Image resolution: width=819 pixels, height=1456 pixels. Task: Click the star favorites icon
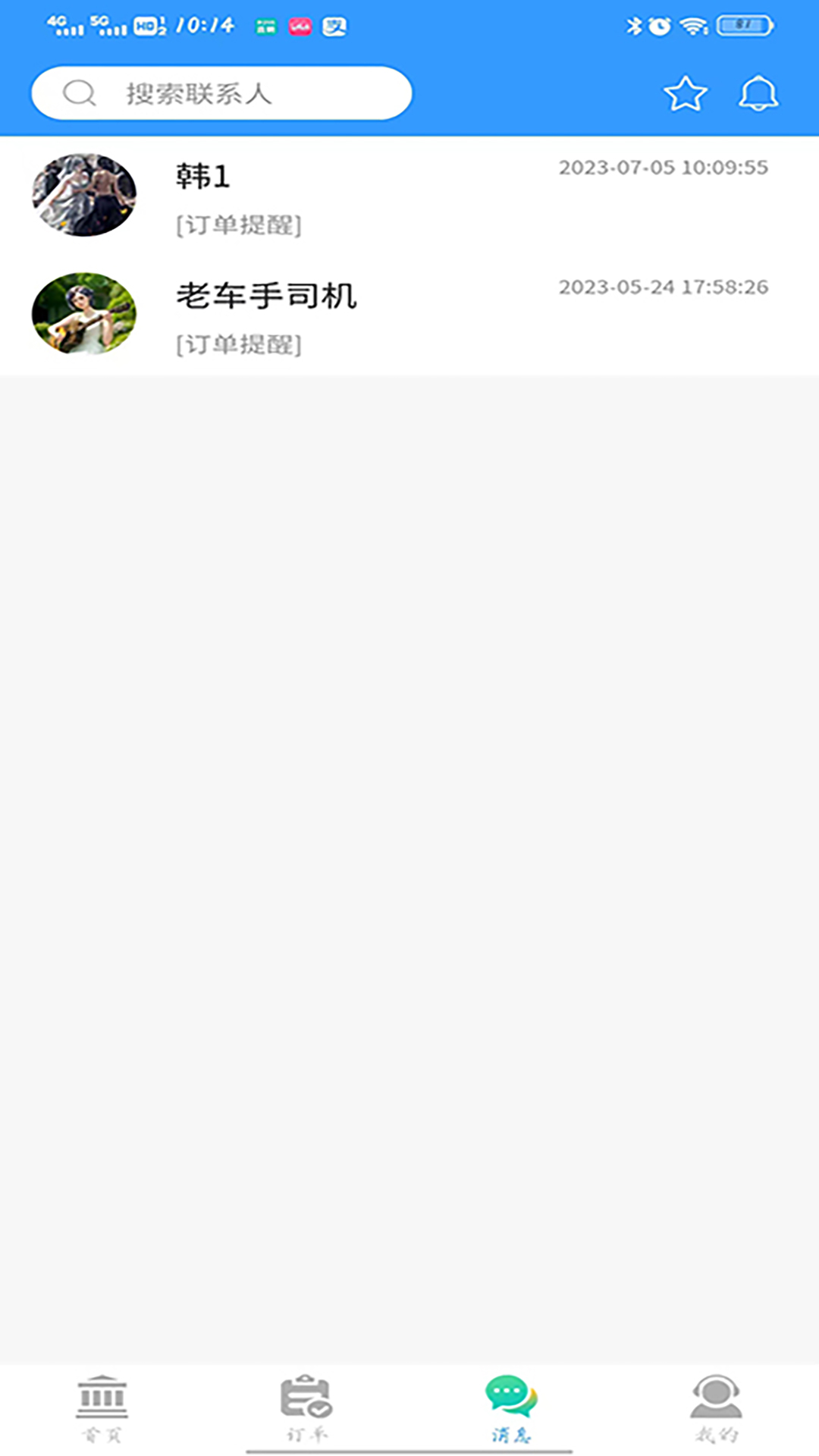coord(685,93)
